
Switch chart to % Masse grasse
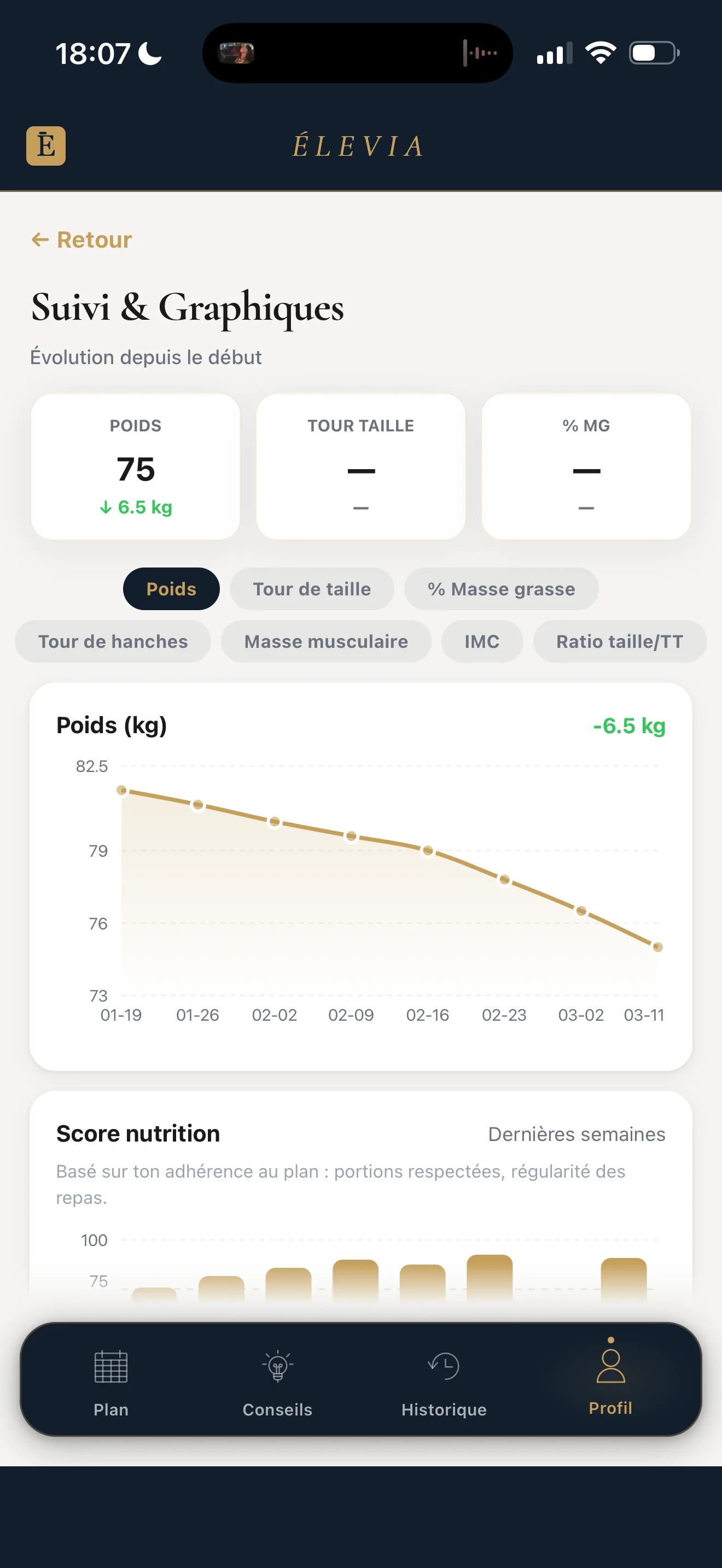click(500, 589)
